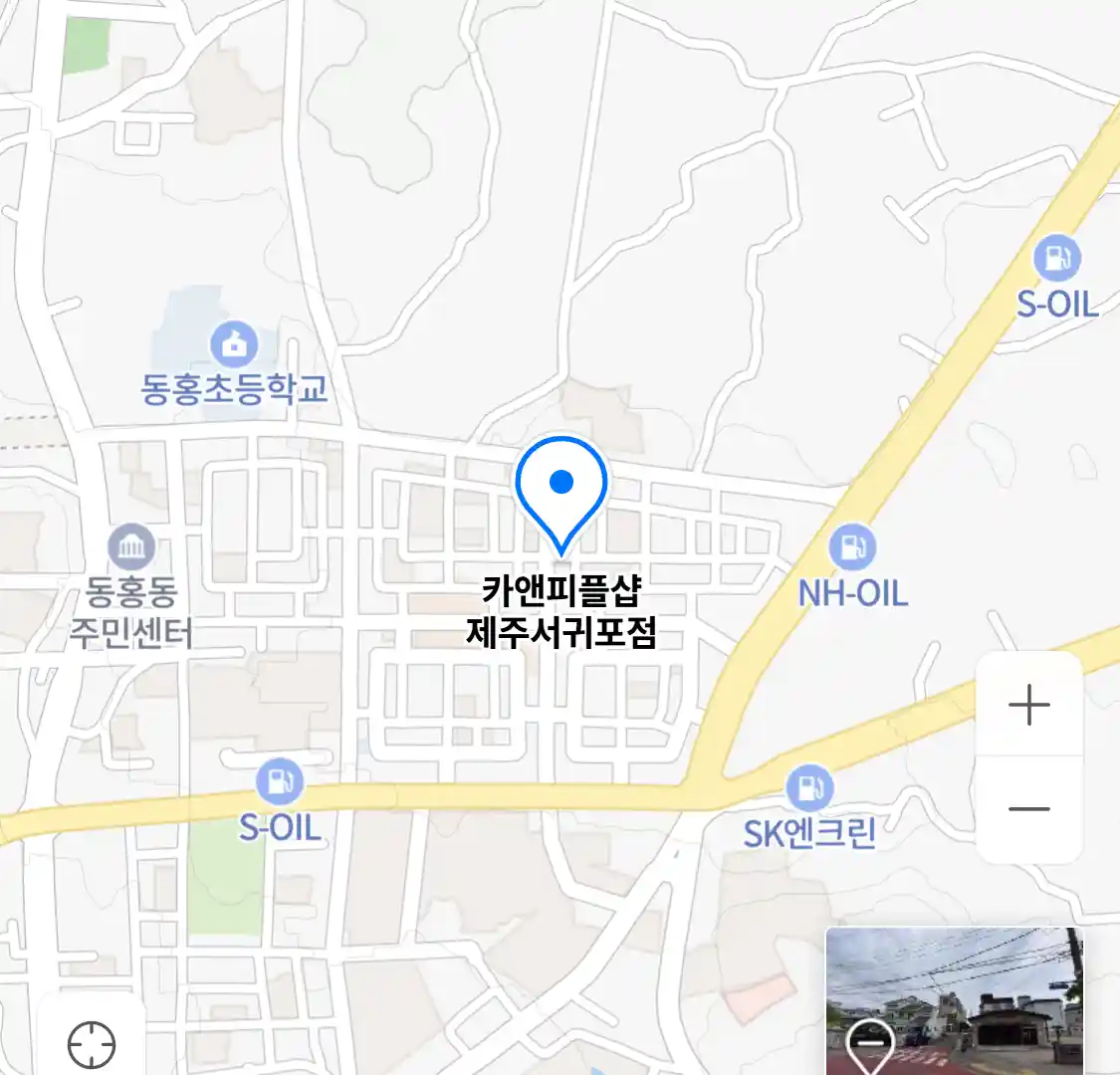Select the NH-OIL gas station marker
1120x1075 pixels.
point(852,547)
